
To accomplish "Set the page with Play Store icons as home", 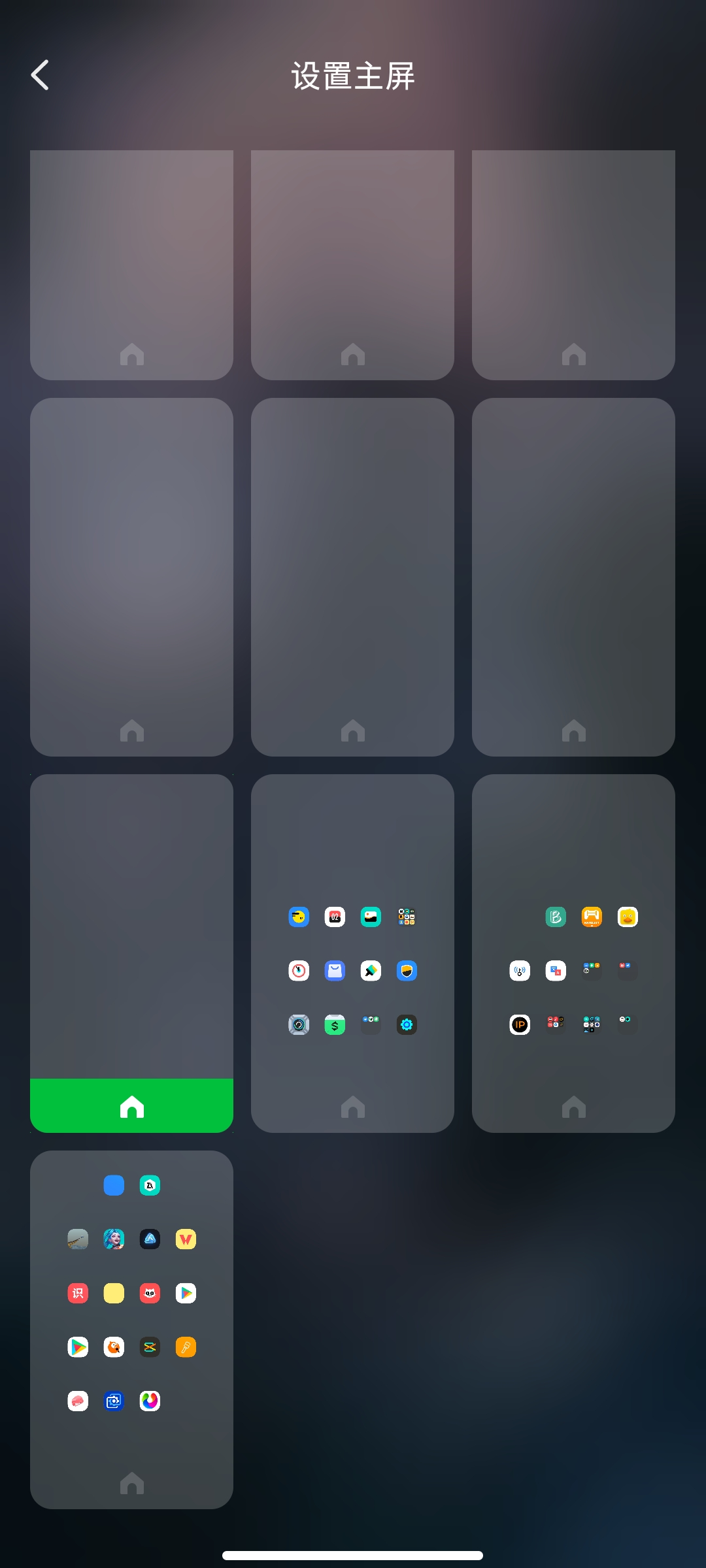I will (x=131, y=1482).
